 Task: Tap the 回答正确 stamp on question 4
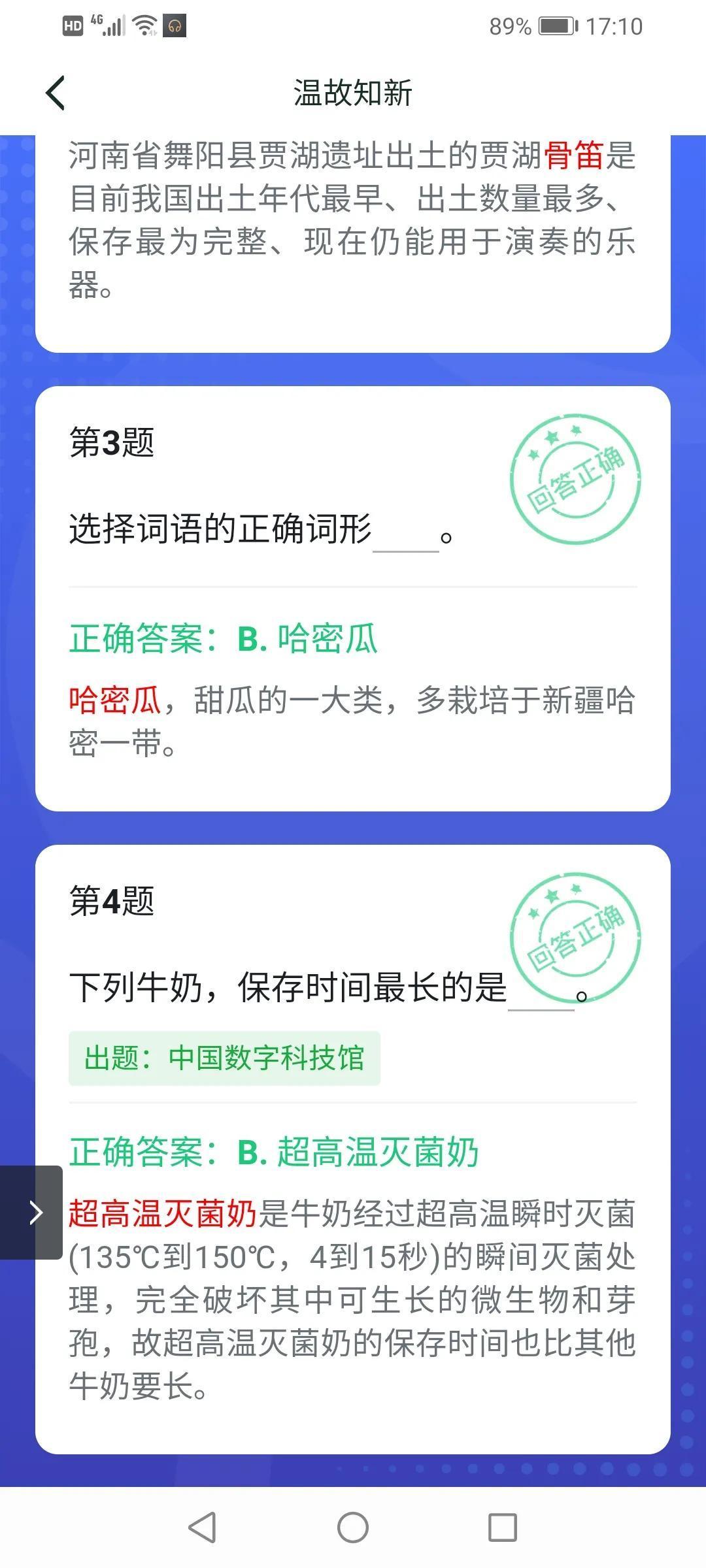point(575,936)
